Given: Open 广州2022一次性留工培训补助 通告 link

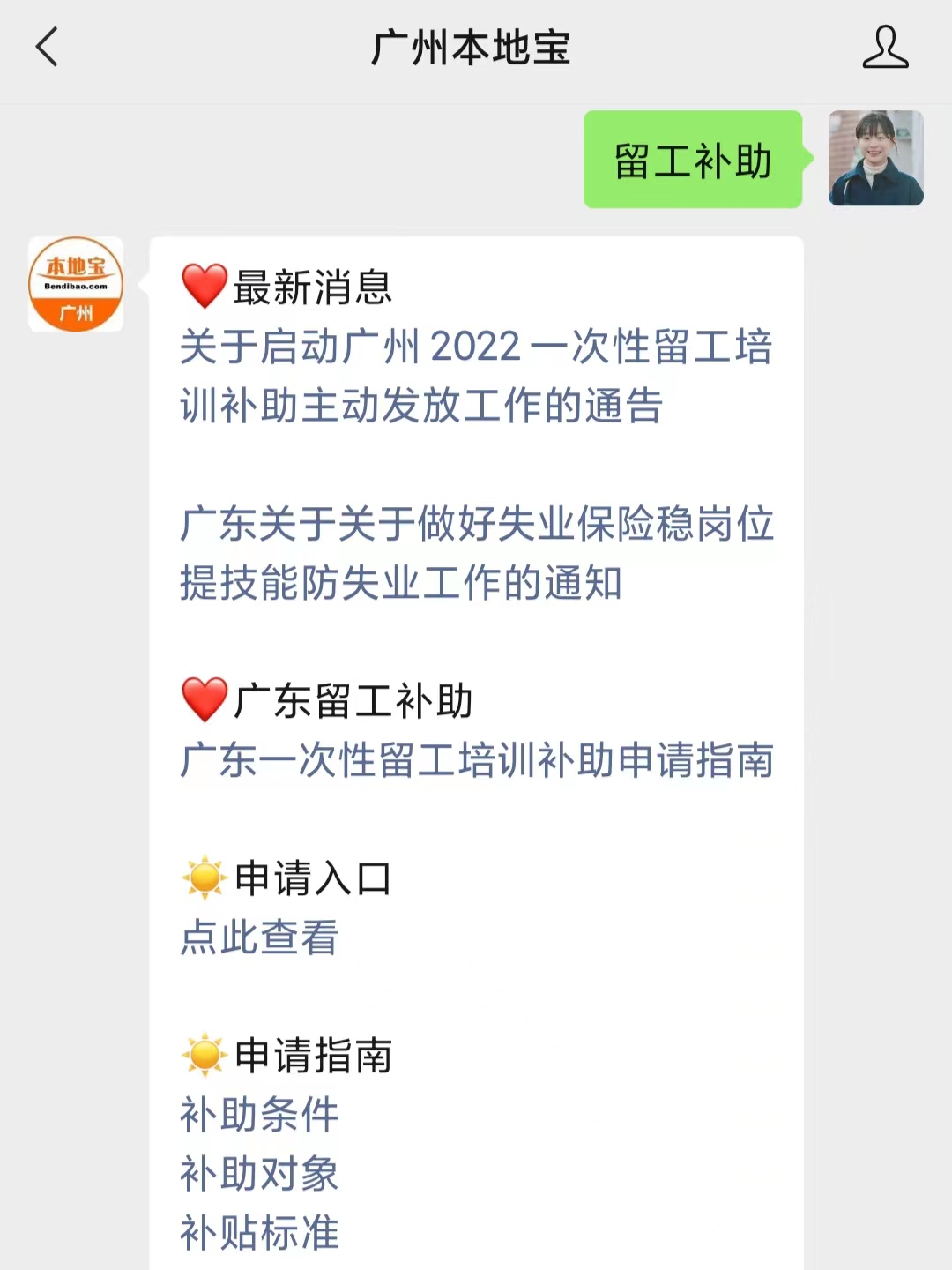Looking at the screenshot, I should (x=476, y=377).
